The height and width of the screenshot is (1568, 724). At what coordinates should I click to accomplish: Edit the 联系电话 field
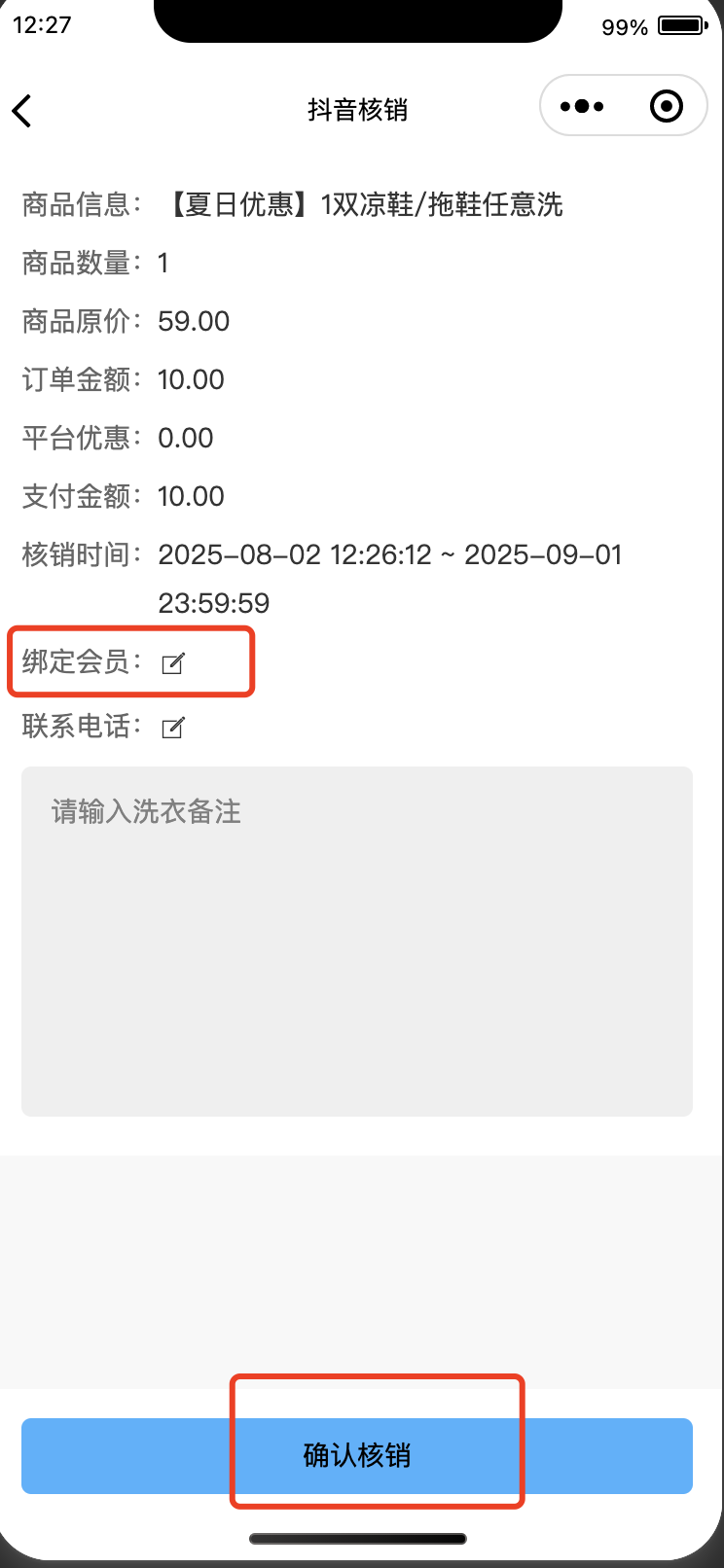[x=172, y=728]
